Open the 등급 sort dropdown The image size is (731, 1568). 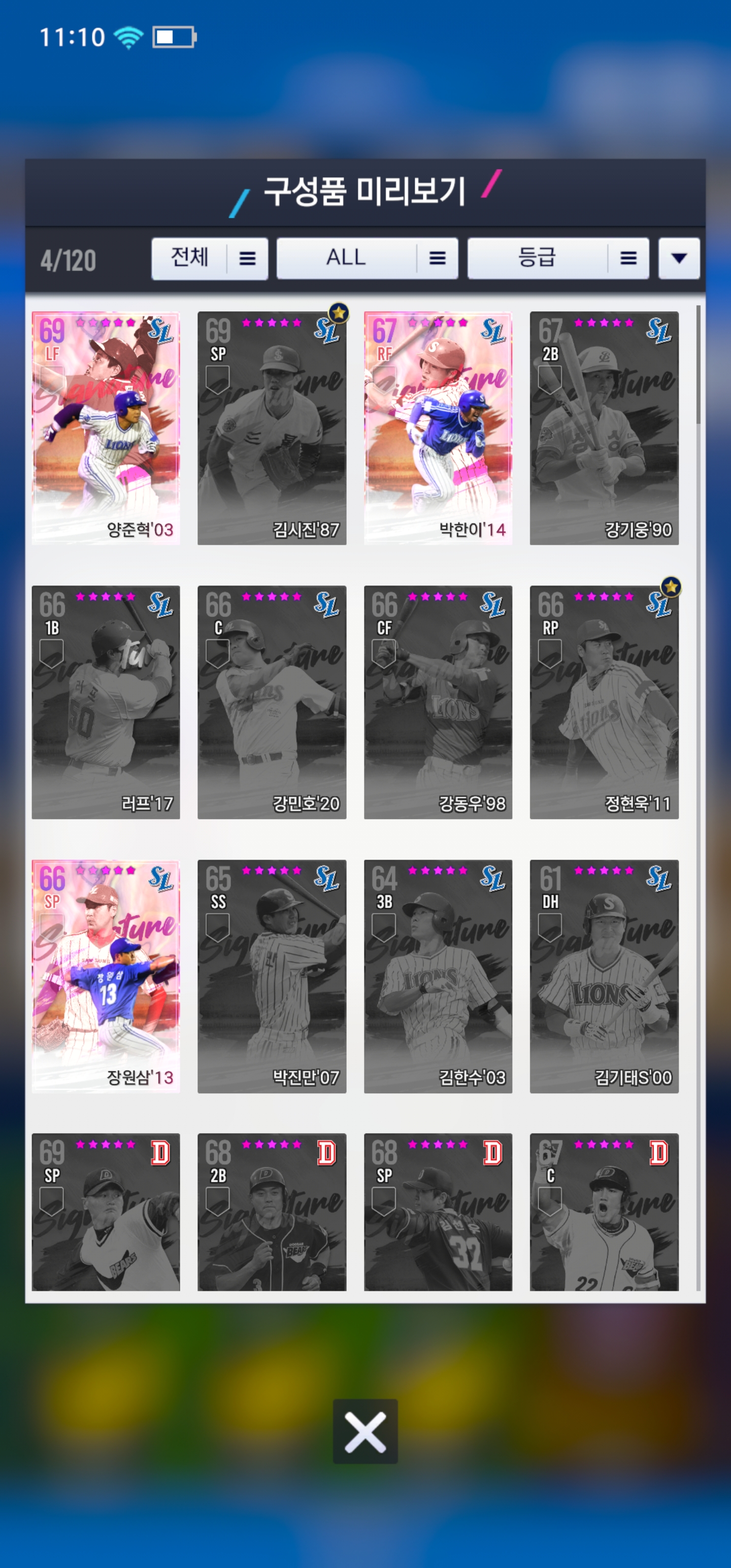(557, 258)
